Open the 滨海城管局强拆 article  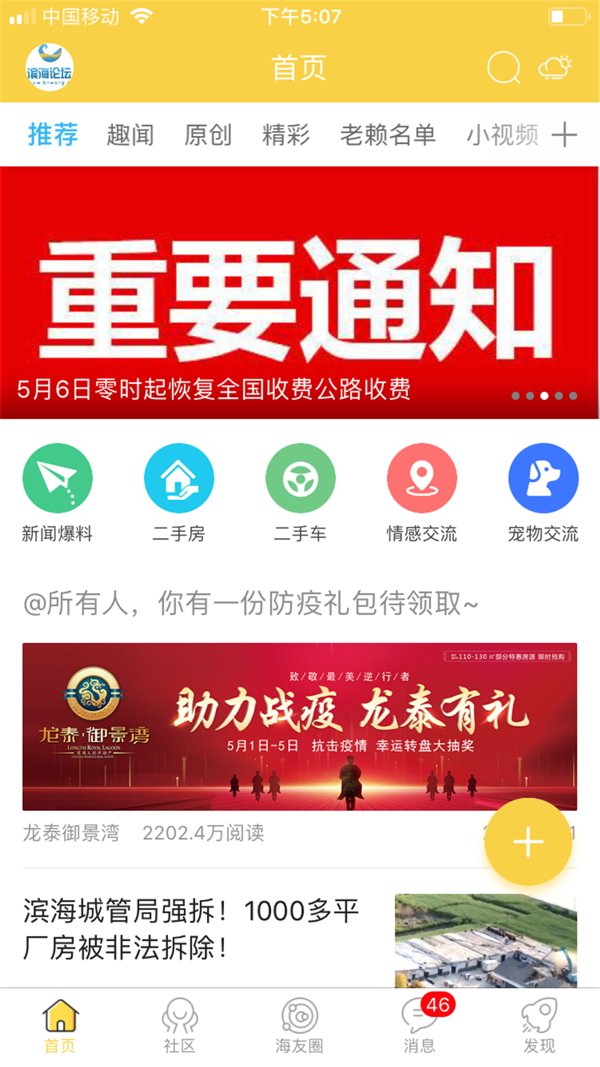(192, 928)
